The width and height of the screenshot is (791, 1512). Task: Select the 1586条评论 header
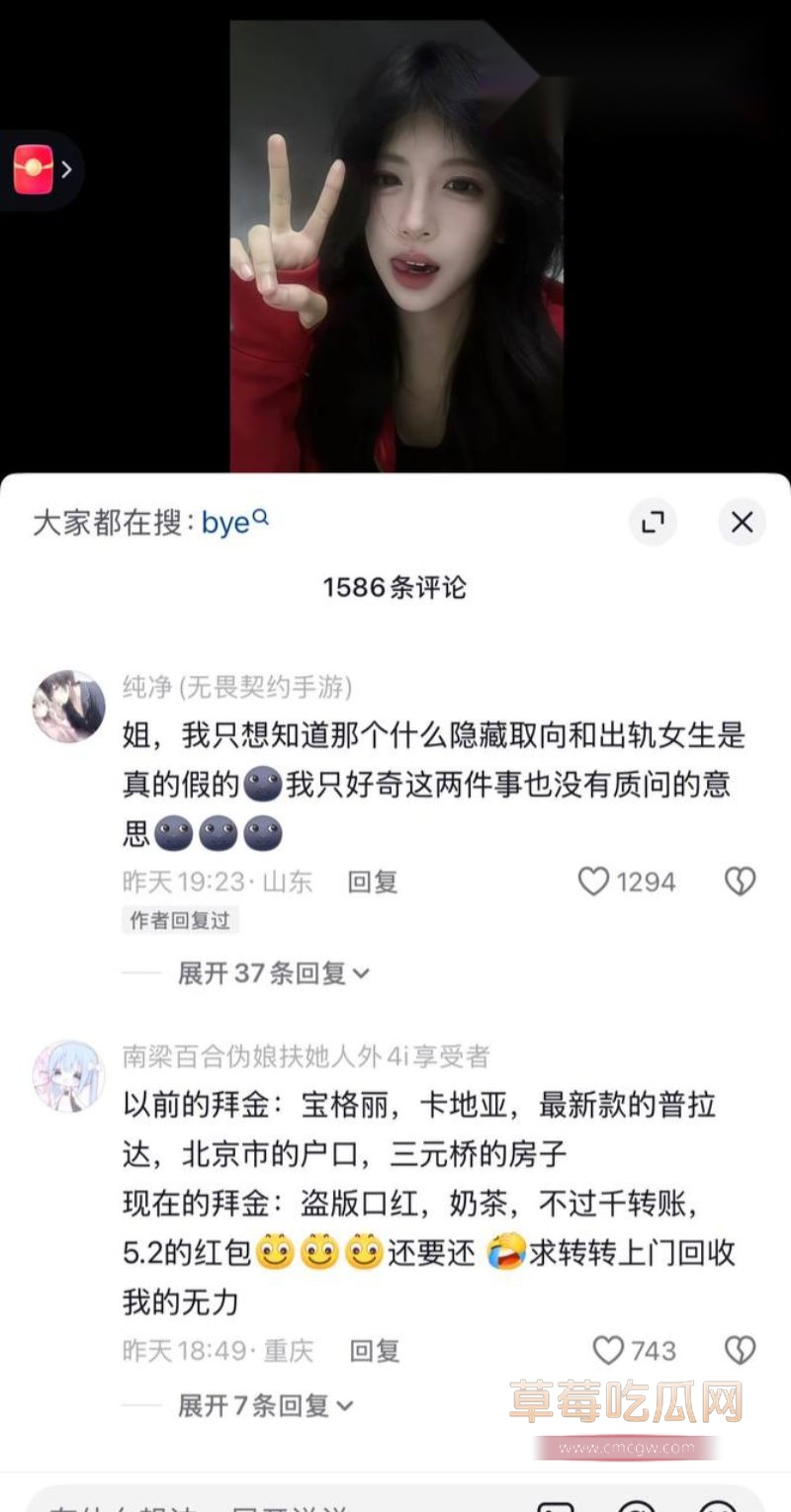[395, 586]
